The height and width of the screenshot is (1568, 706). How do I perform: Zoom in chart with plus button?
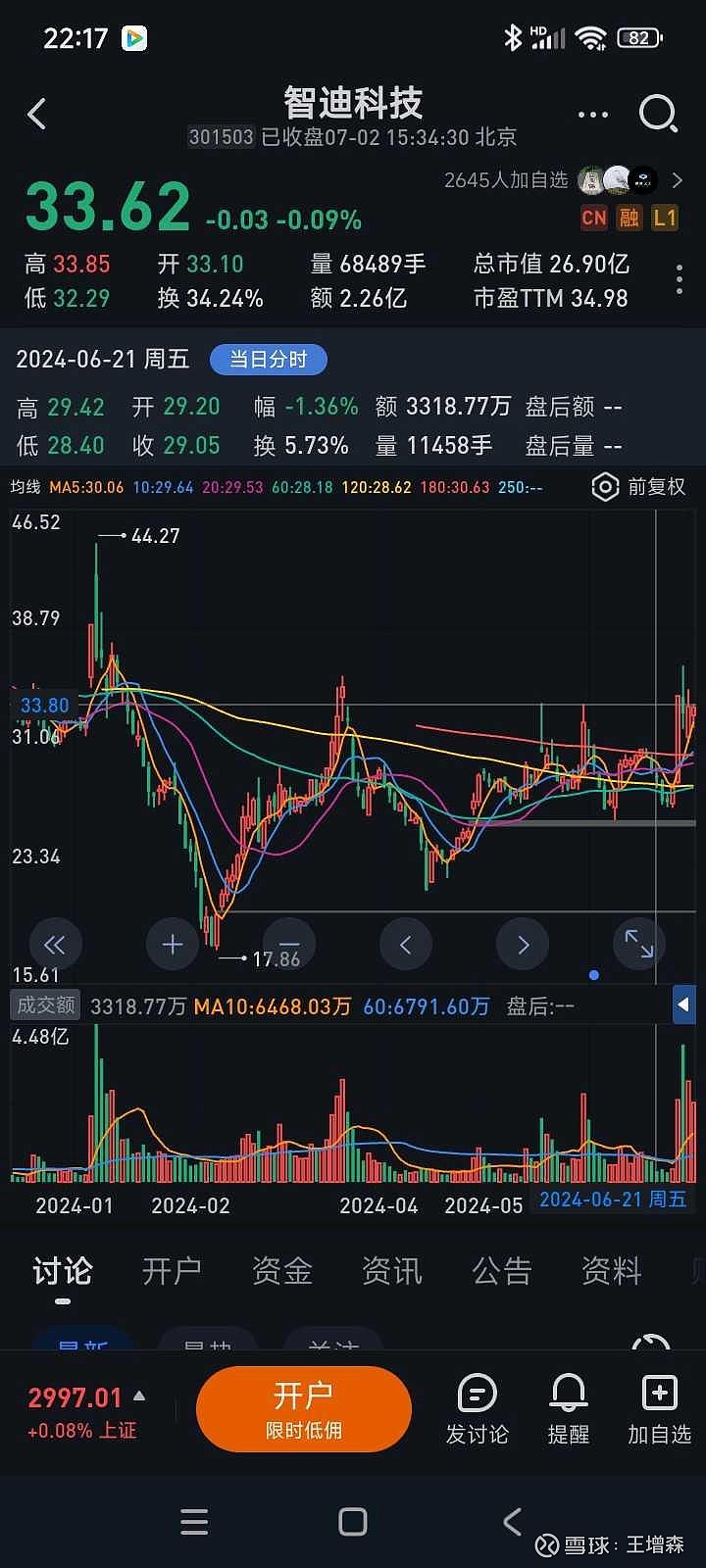[x=172, y=945]
